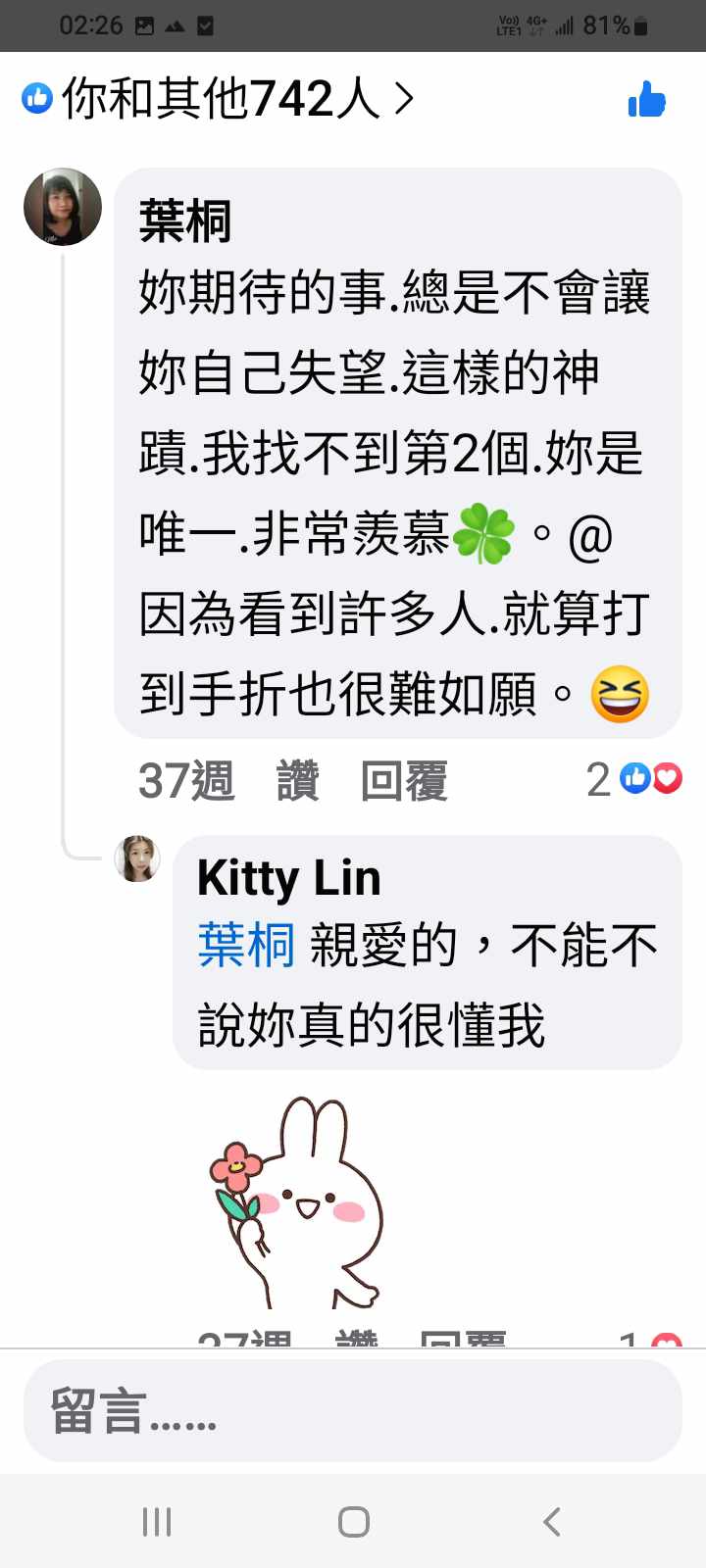Tap the 留言 comment input field
Viewport: 706px width, 1568px height.
[353, 1411]
